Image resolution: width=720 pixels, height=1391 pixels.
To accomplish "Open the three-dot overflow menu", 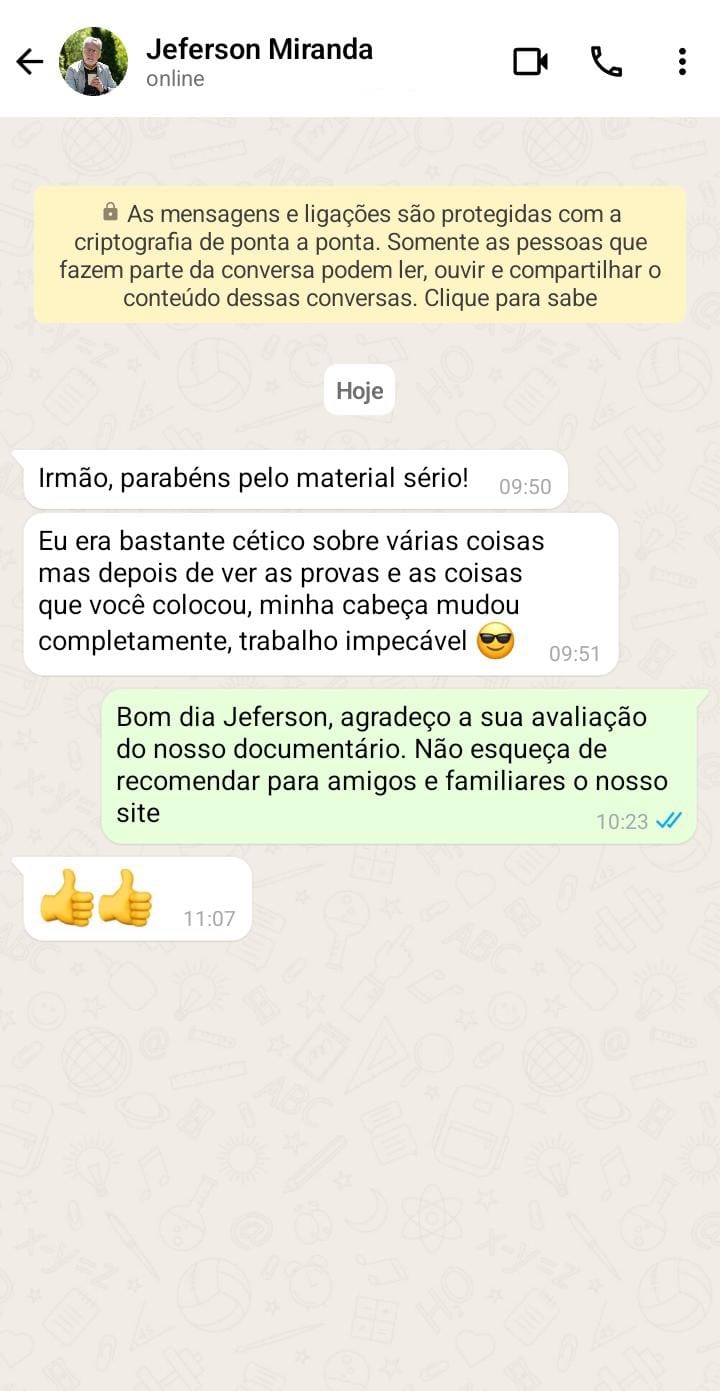I will click(682, 62).
